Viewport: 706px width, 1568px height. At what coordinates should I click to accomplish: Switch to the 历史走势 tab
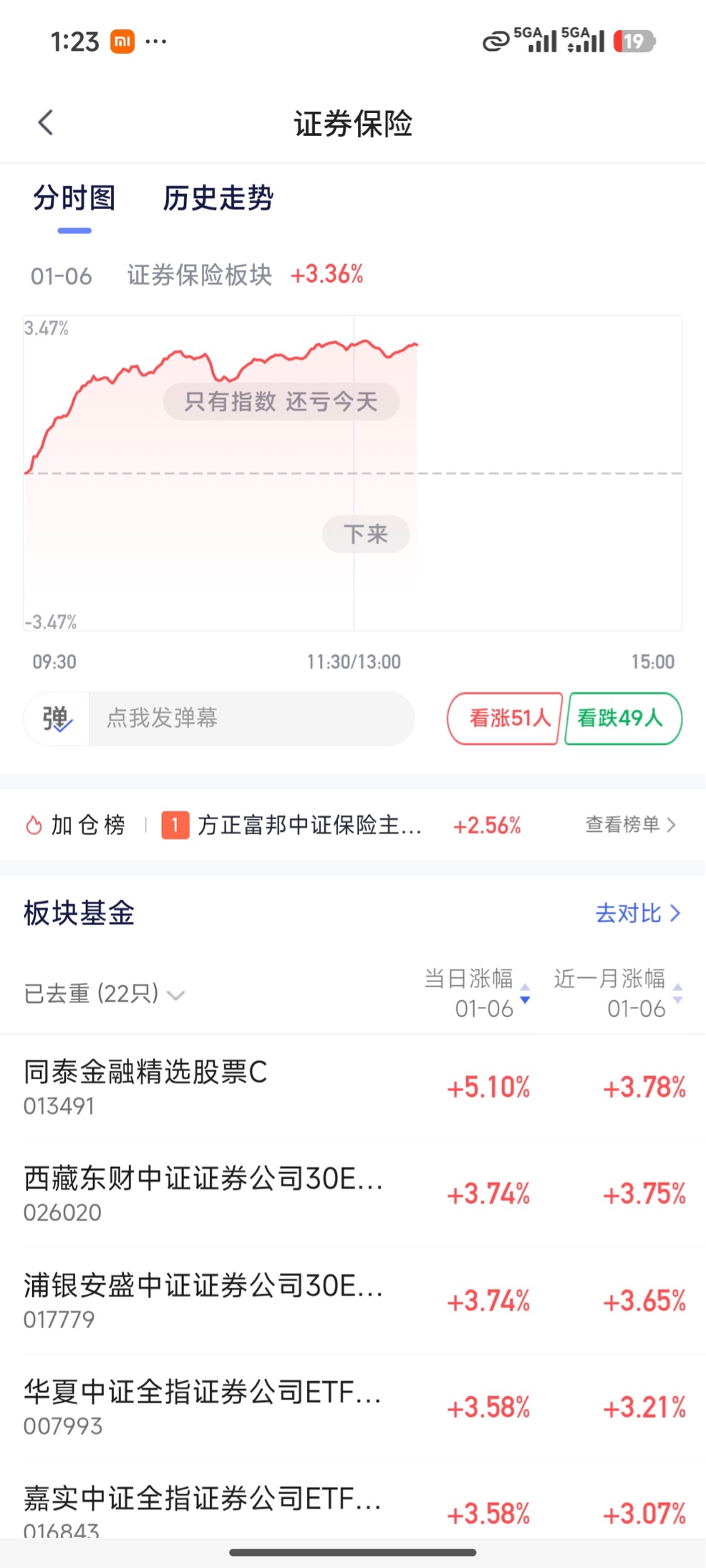coord(217,200)
